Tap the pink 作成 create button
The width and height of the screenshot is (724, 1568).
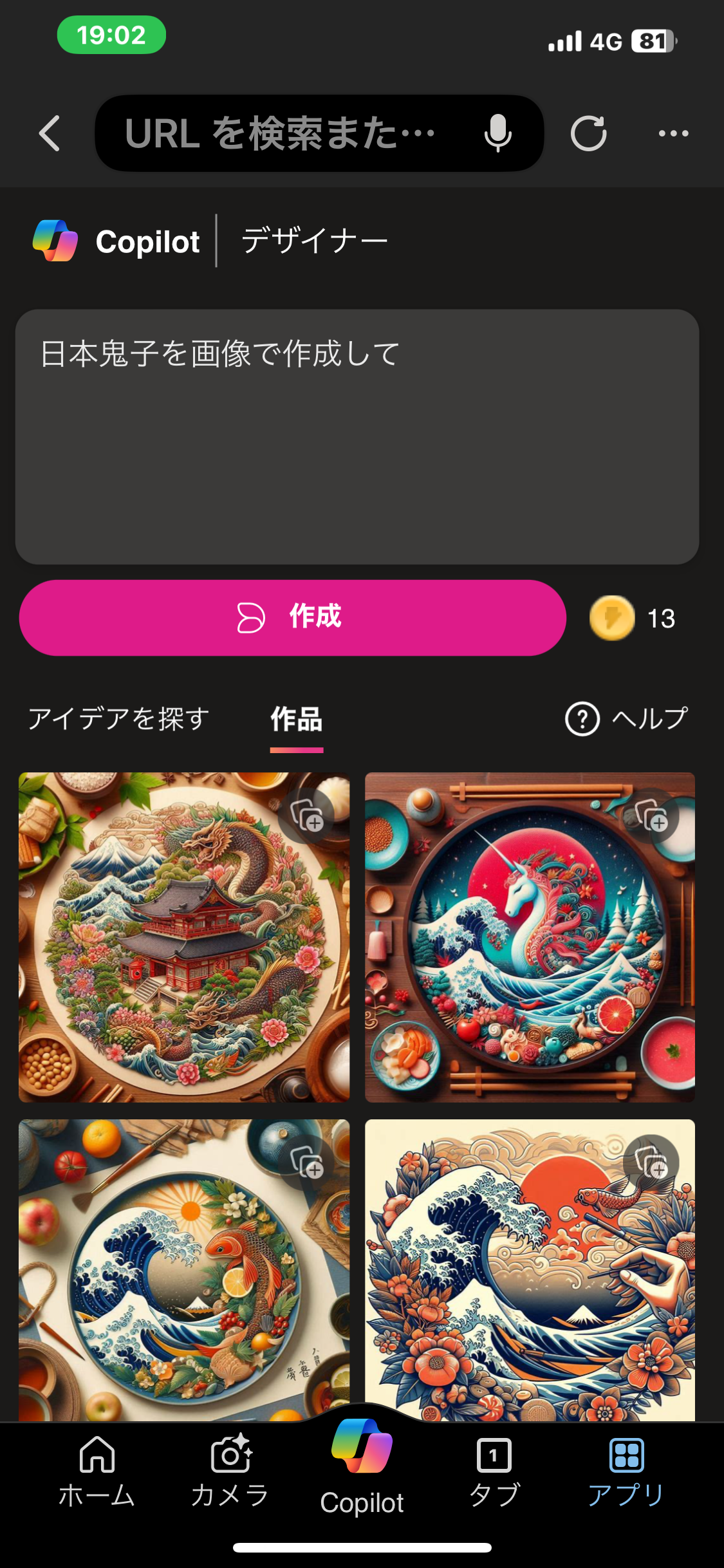coord(292,617)
